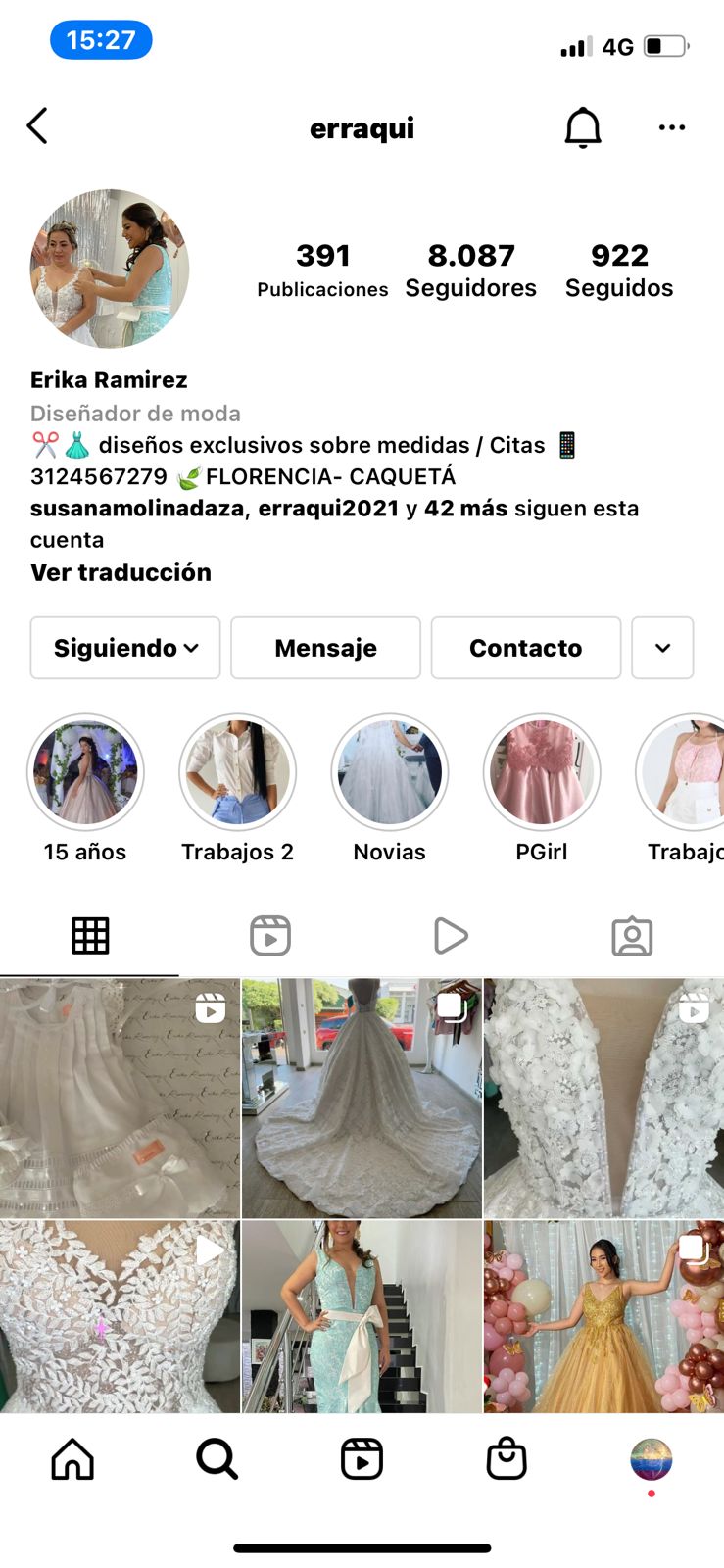
Task: Tap the Contacto button
Action: click(x=526, y=648)
